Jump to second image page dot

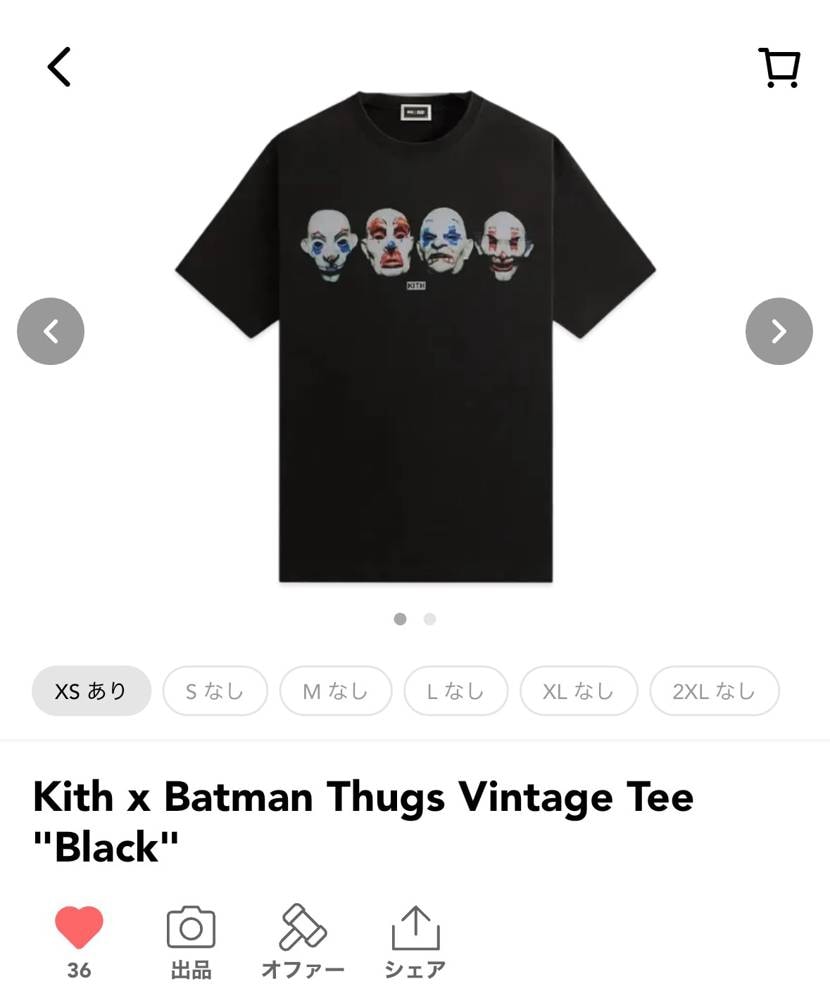(430, 619)
